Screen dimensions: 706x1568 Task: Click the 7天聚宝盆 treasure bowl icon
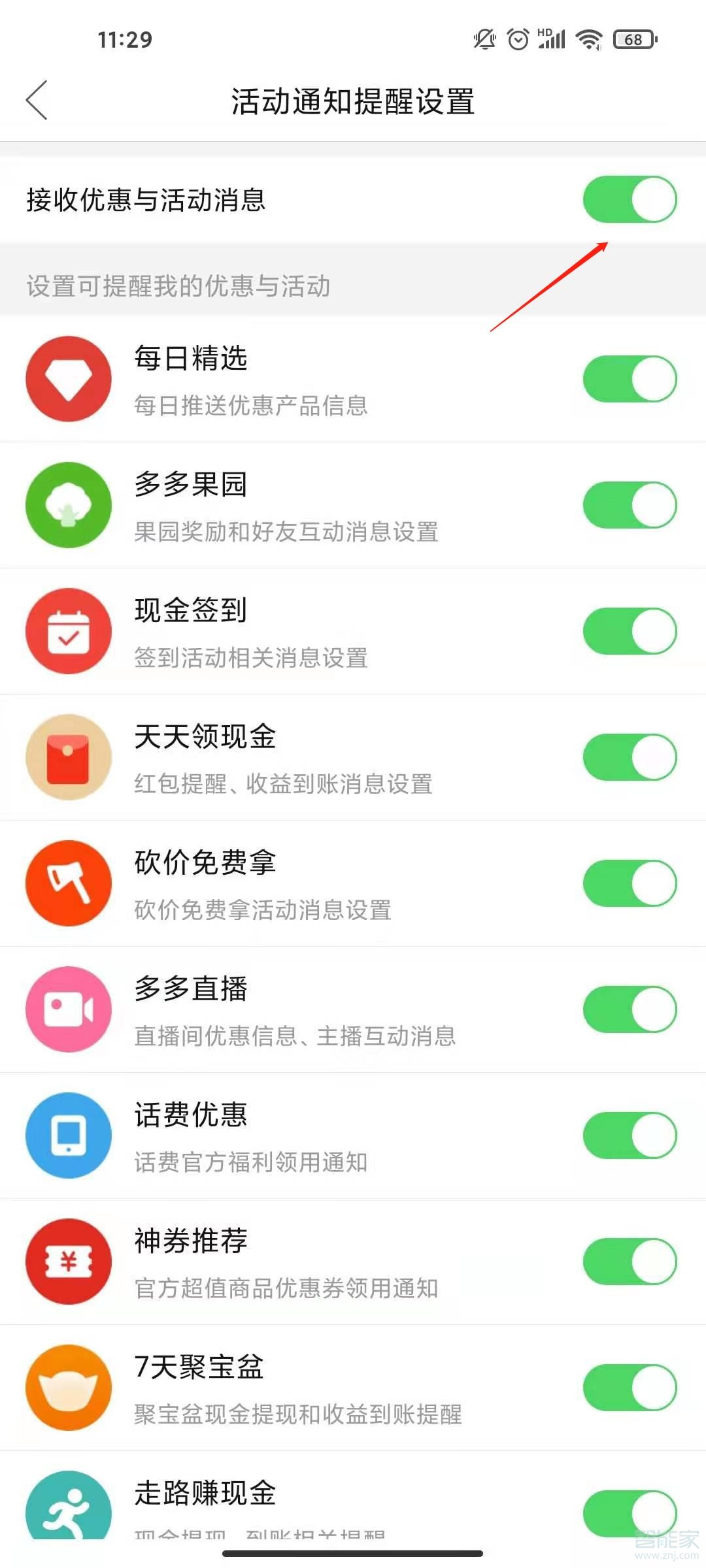(x=69, y=1388)
